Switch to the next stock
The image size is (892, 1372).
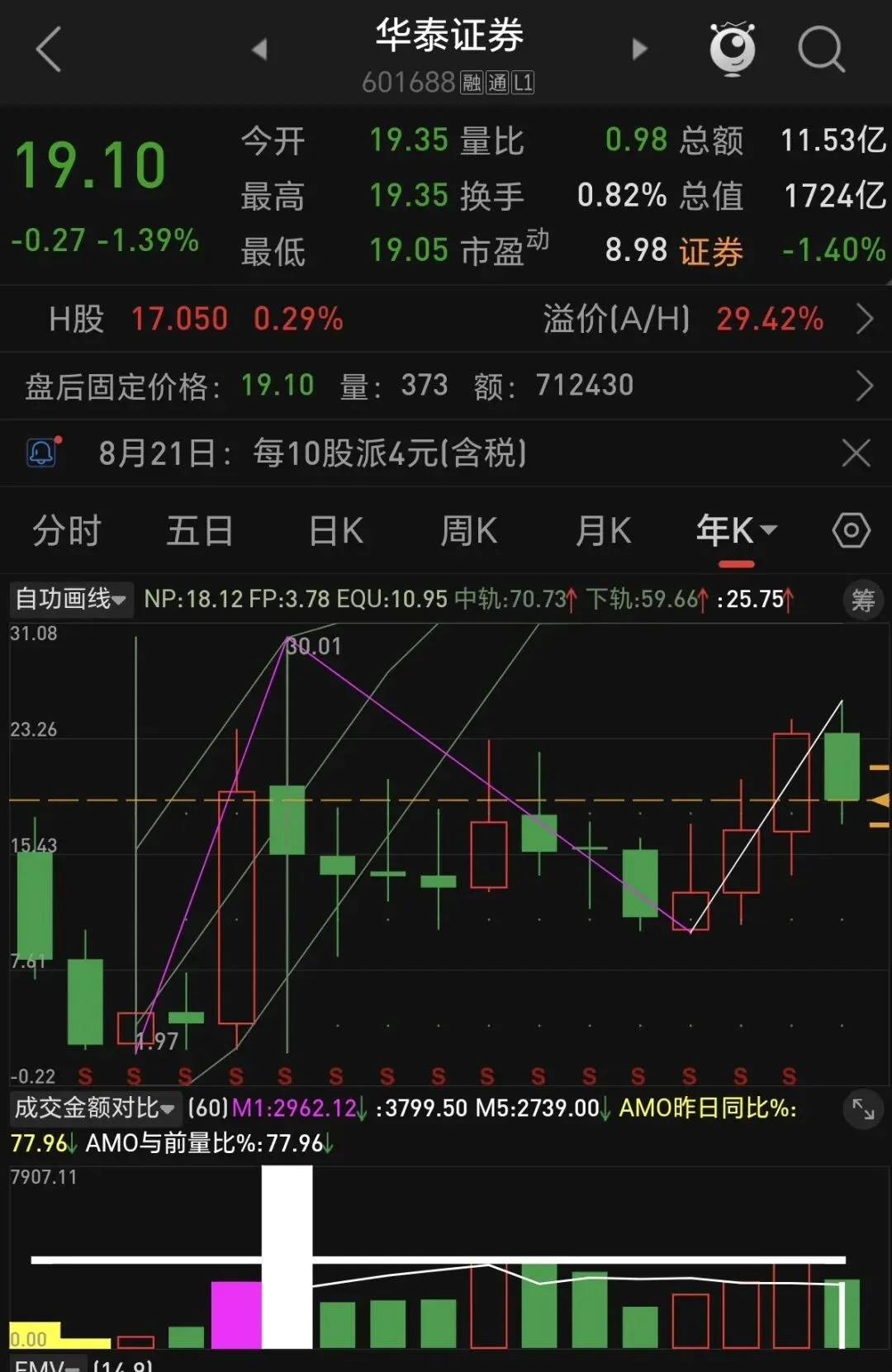click(639, 50)
